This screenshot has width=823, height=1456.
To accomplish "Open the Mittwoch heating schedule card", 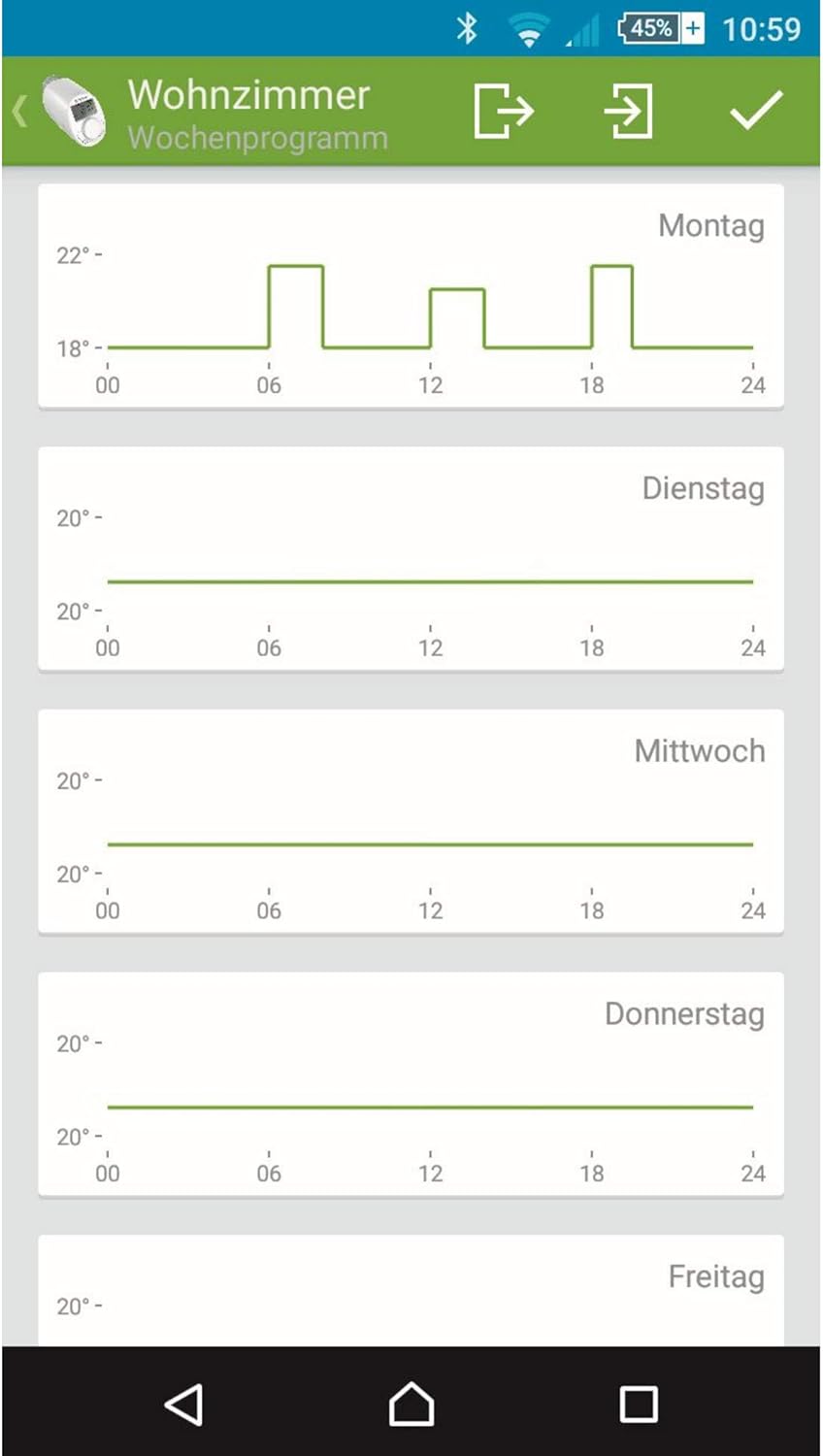I will (x=411, y=822).
